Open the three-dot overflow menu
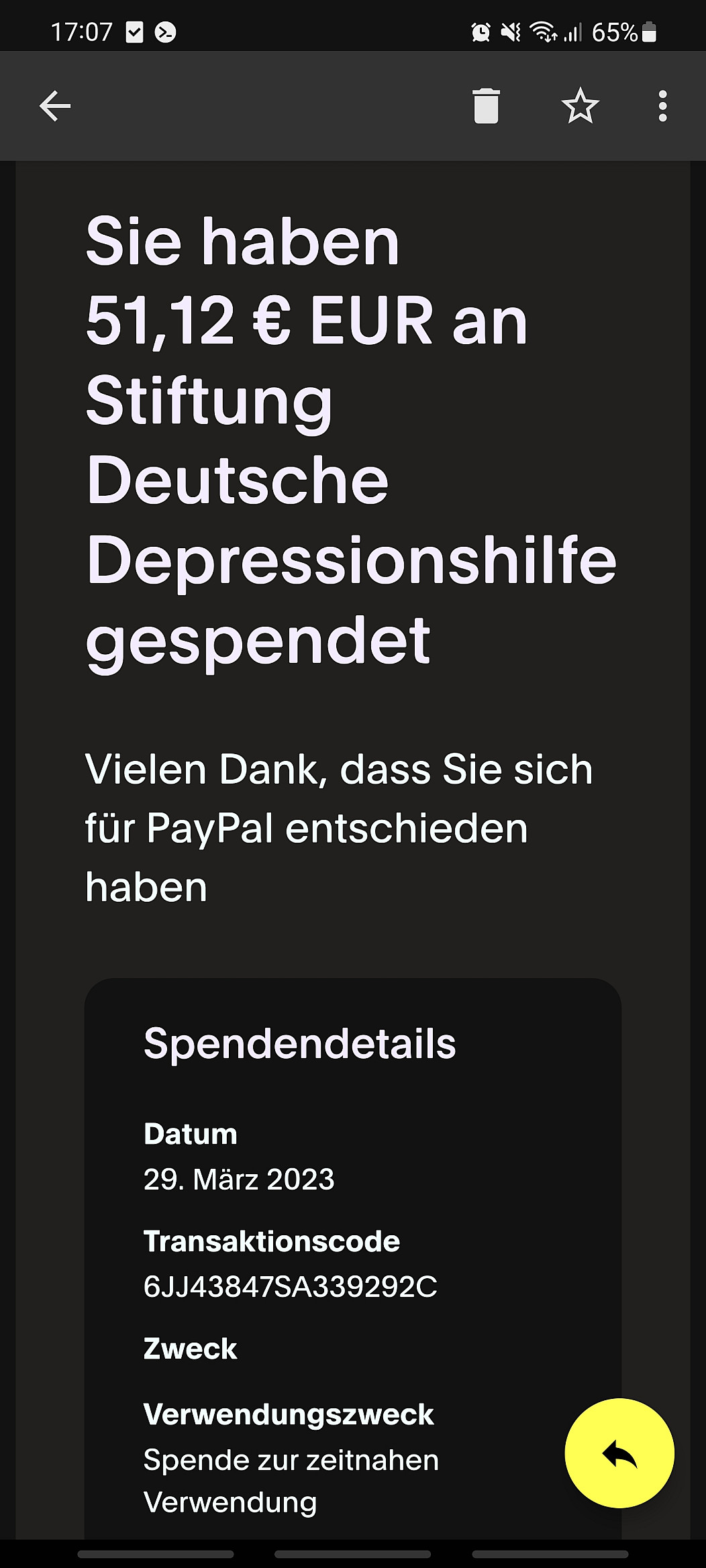The image size is (706, 1568). point(662,106)
